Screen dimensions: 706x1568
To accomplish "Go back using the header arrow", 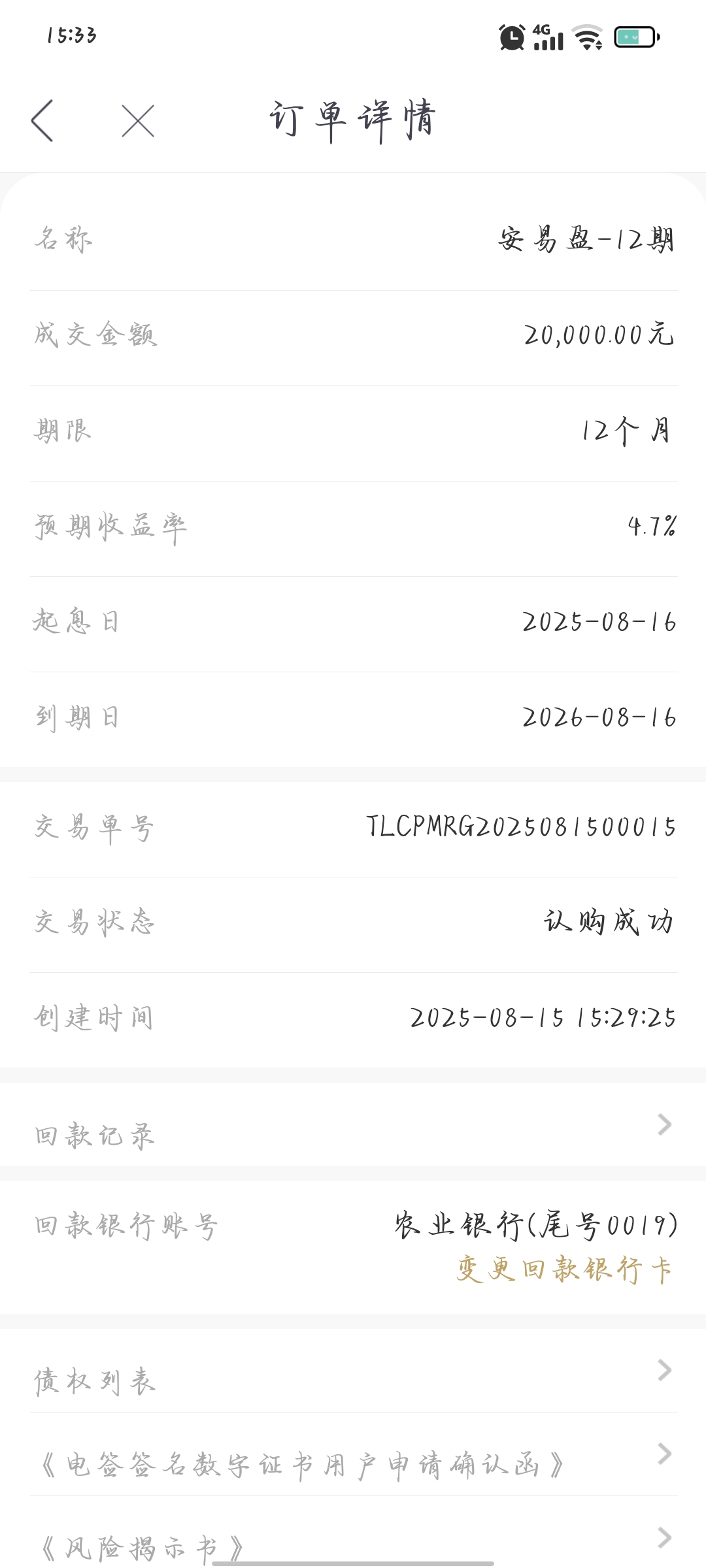I will point(42,121).
